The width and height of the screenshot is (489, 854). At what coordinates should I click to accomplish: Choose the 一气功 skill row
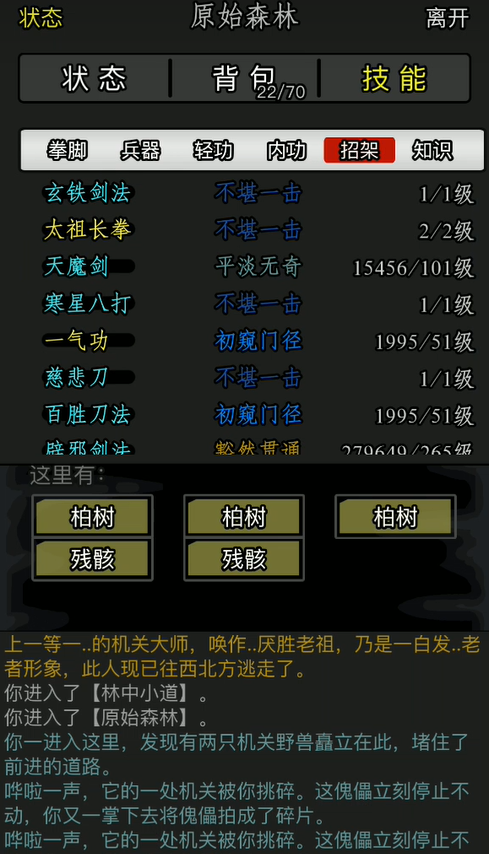(259, 341)
